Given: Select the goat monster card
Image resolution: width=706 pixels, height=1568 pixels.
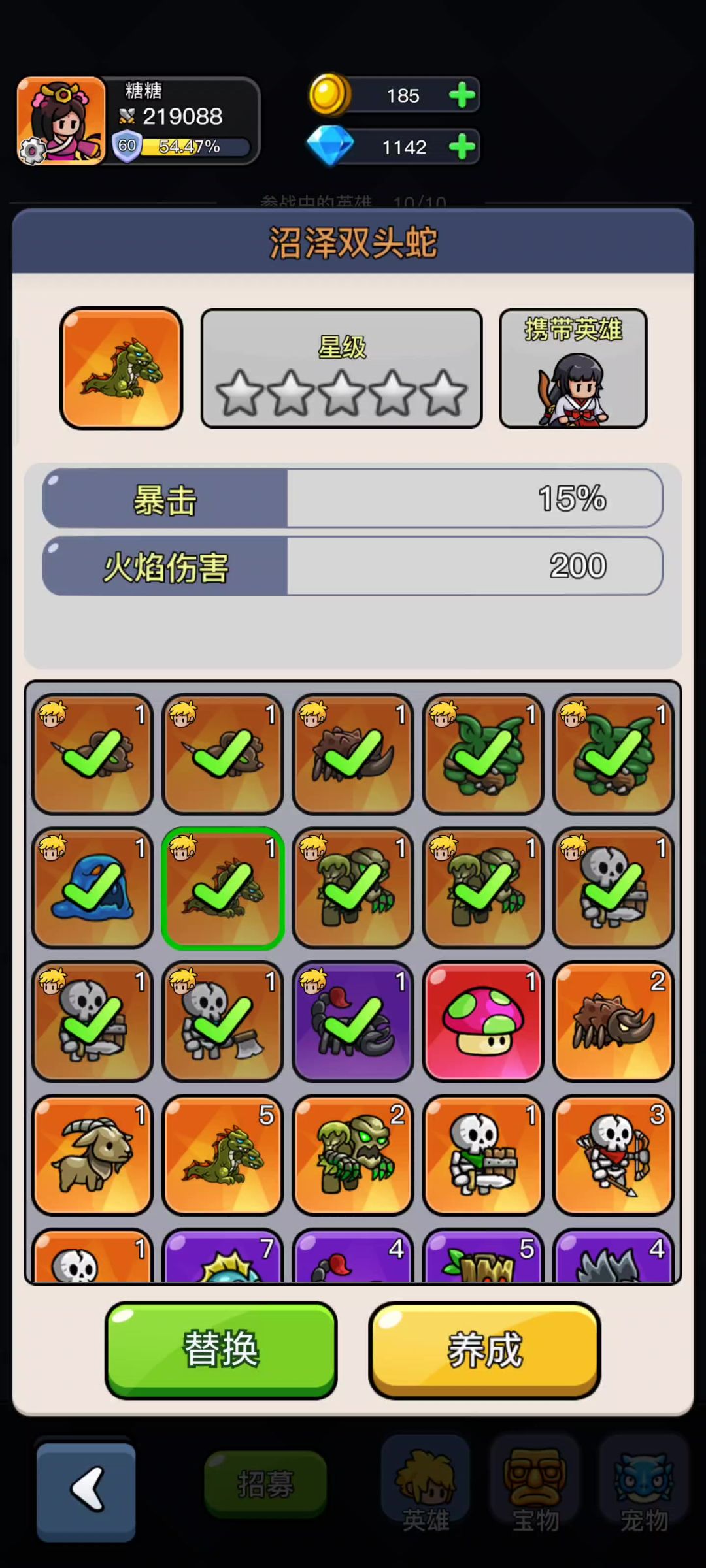Looking at the screenshot, I should 92,1154.
